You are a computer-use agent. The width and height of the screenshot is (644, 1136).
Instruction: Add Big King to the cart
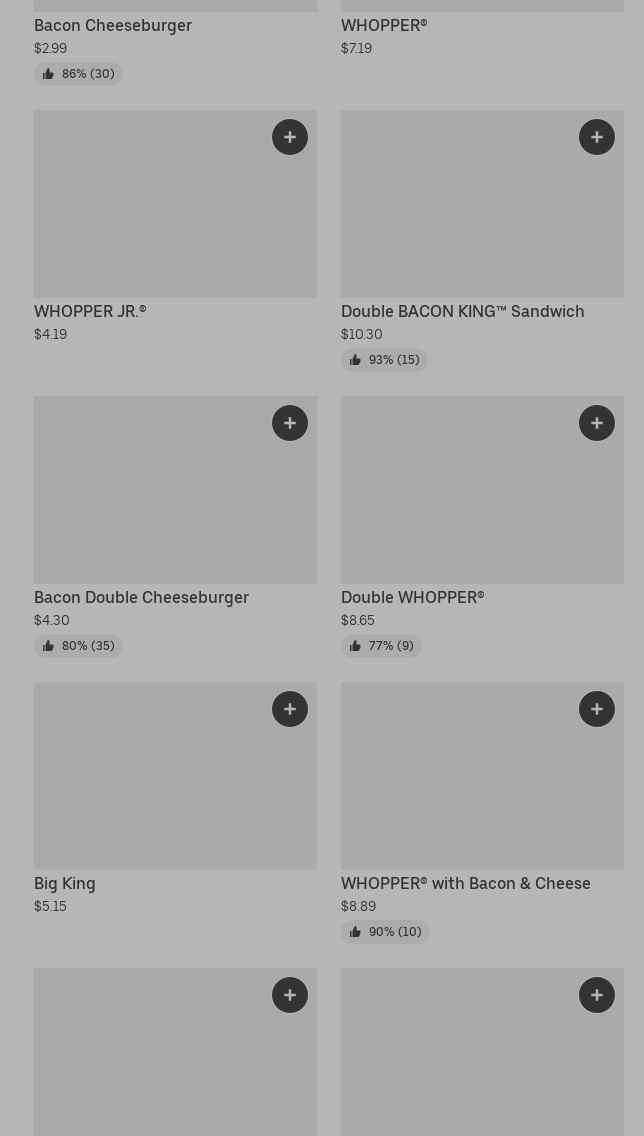(290, 709)
